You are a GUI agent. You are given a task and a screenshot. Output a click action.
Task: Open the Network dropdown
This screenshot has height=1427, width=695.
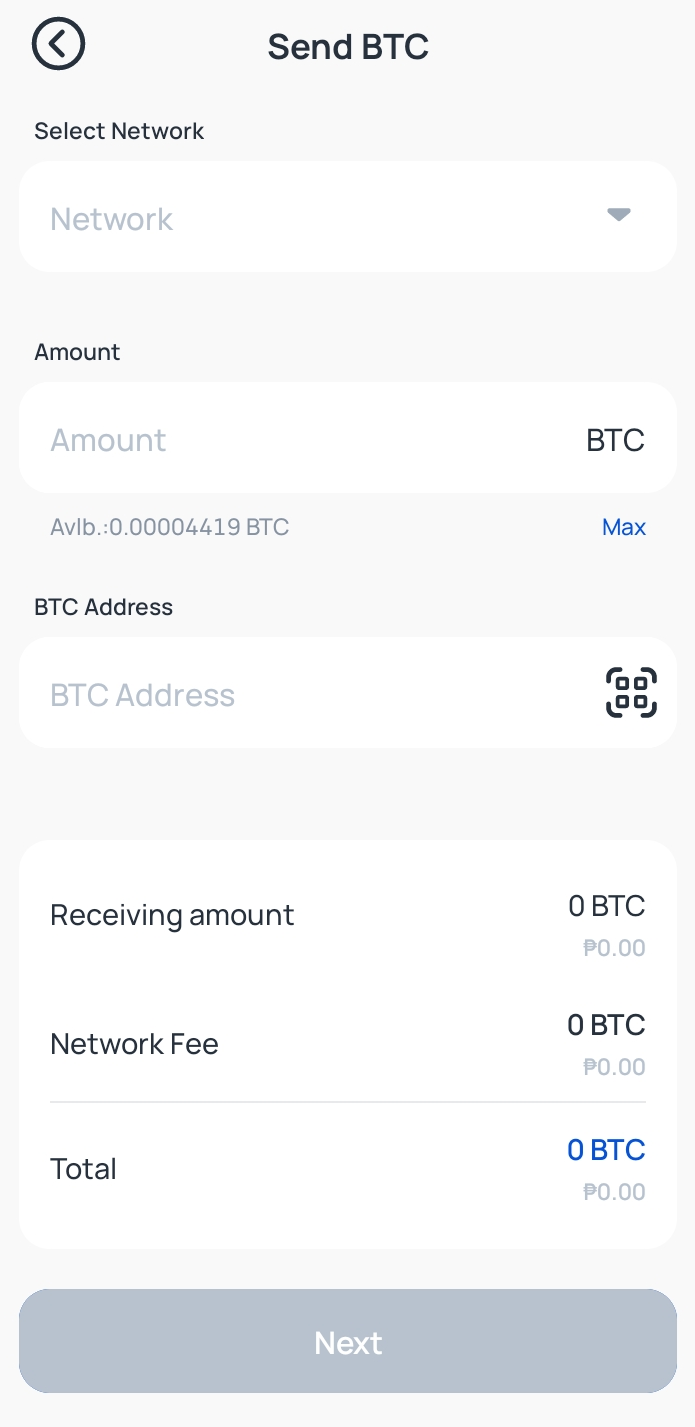point(348,216)
